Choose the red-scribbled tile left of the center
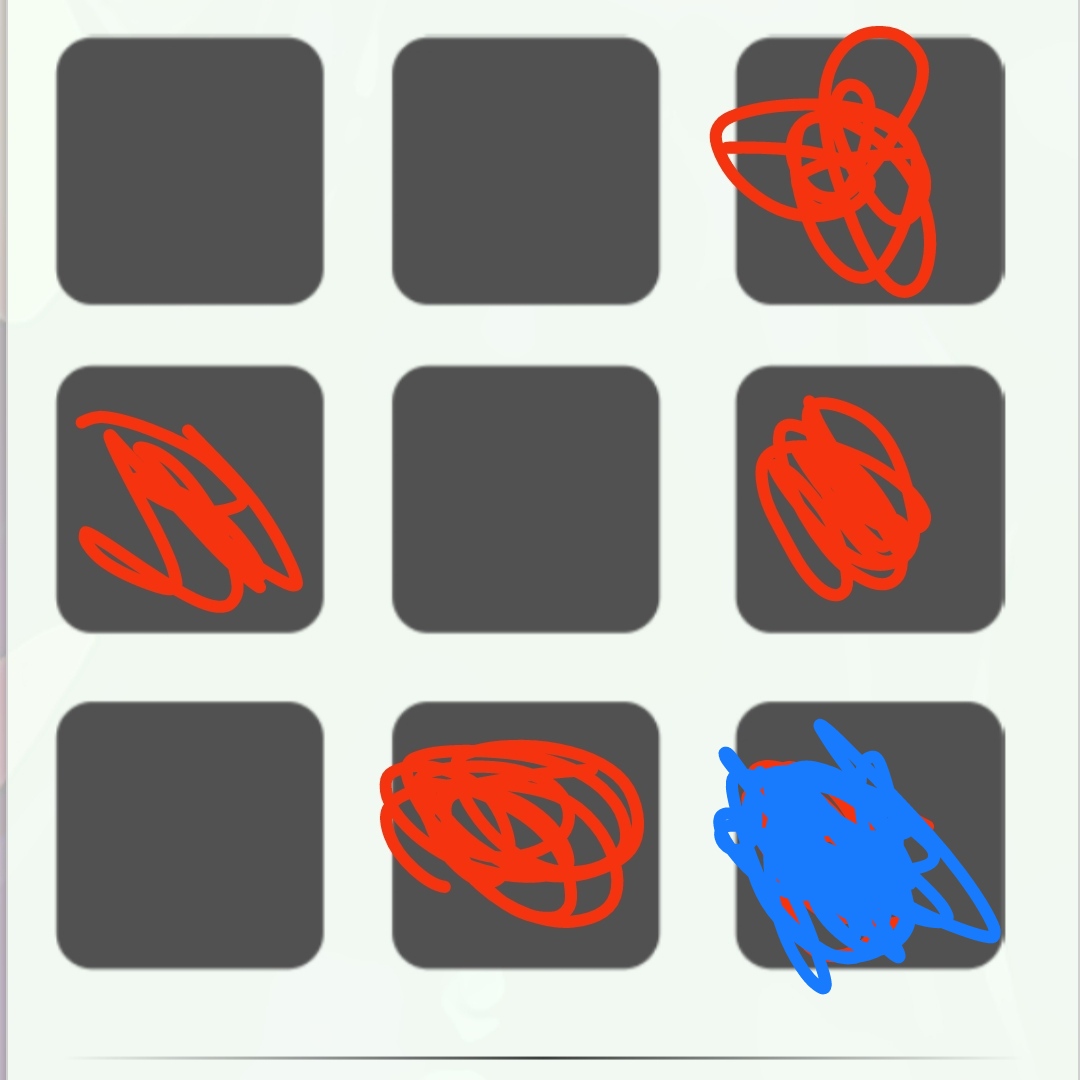This screenshot has width=1080, height=1080. tap(190, 499)
